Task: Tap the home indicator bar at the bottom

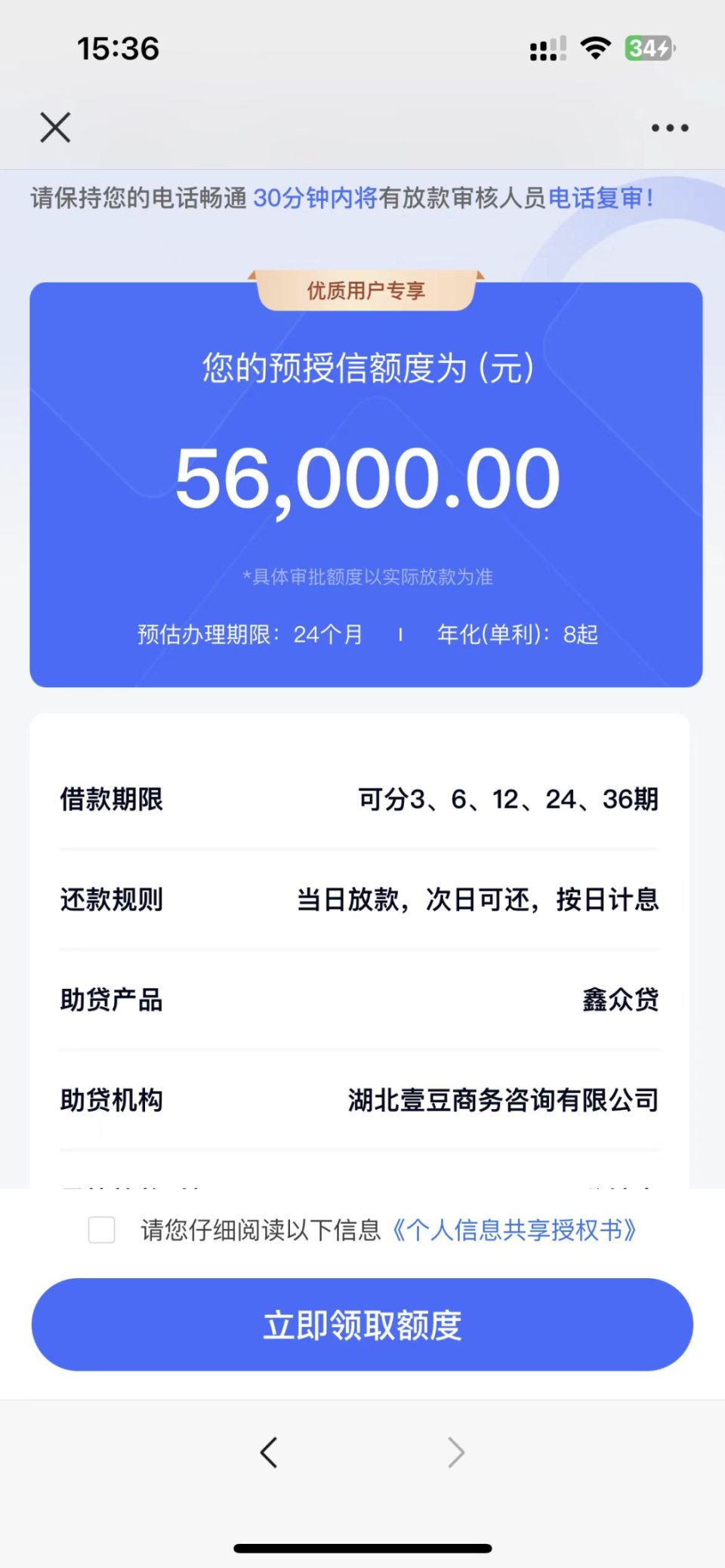Action: coord(362,1548)
